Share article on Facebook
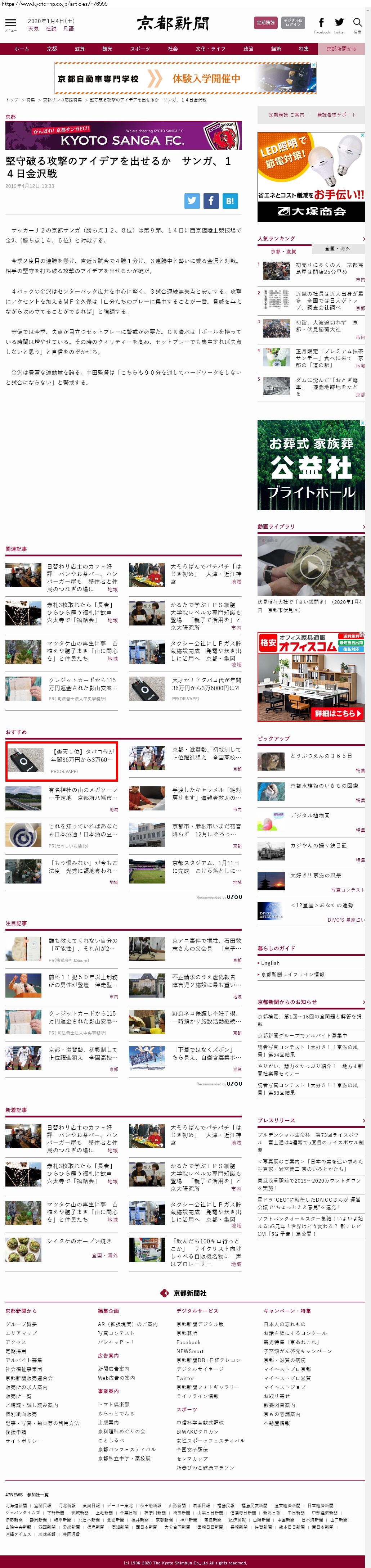371x1568 pixels. (211, 200)
